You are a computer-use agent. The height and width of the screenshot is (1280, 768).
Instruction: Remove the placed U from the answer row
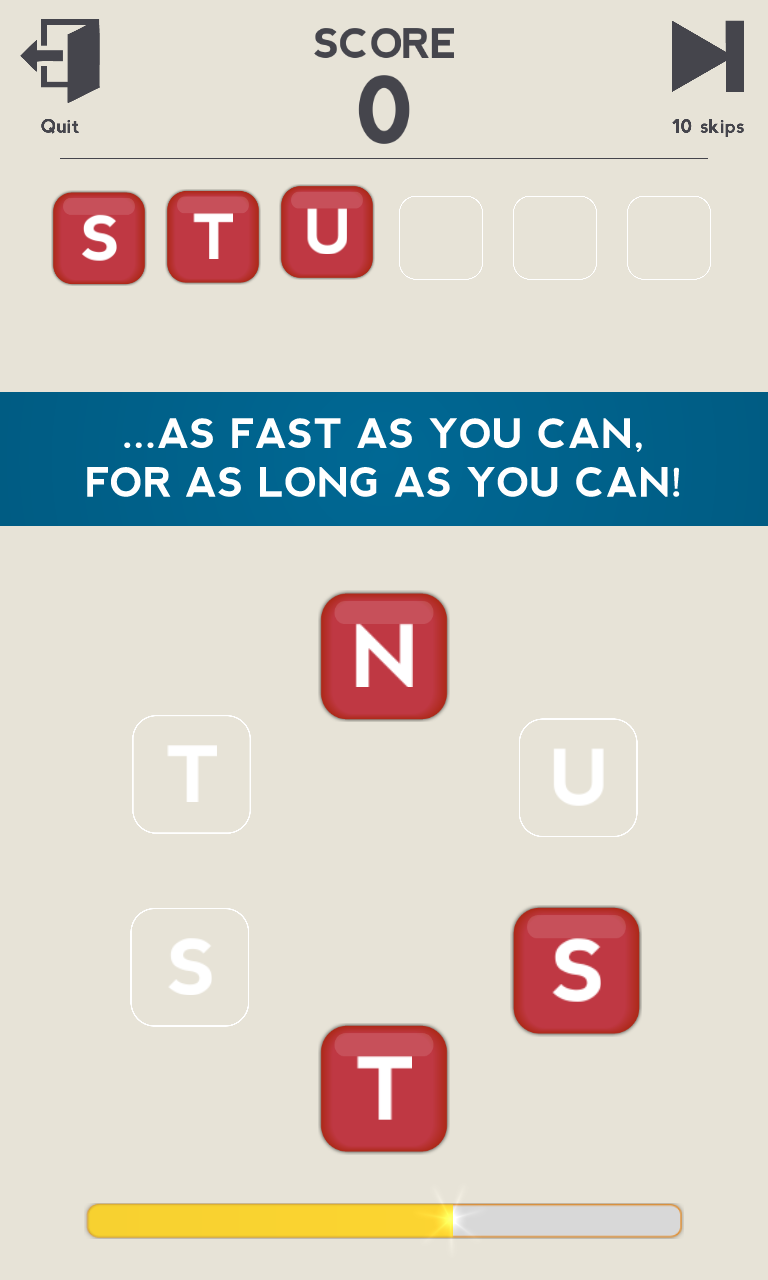[327, 232]
